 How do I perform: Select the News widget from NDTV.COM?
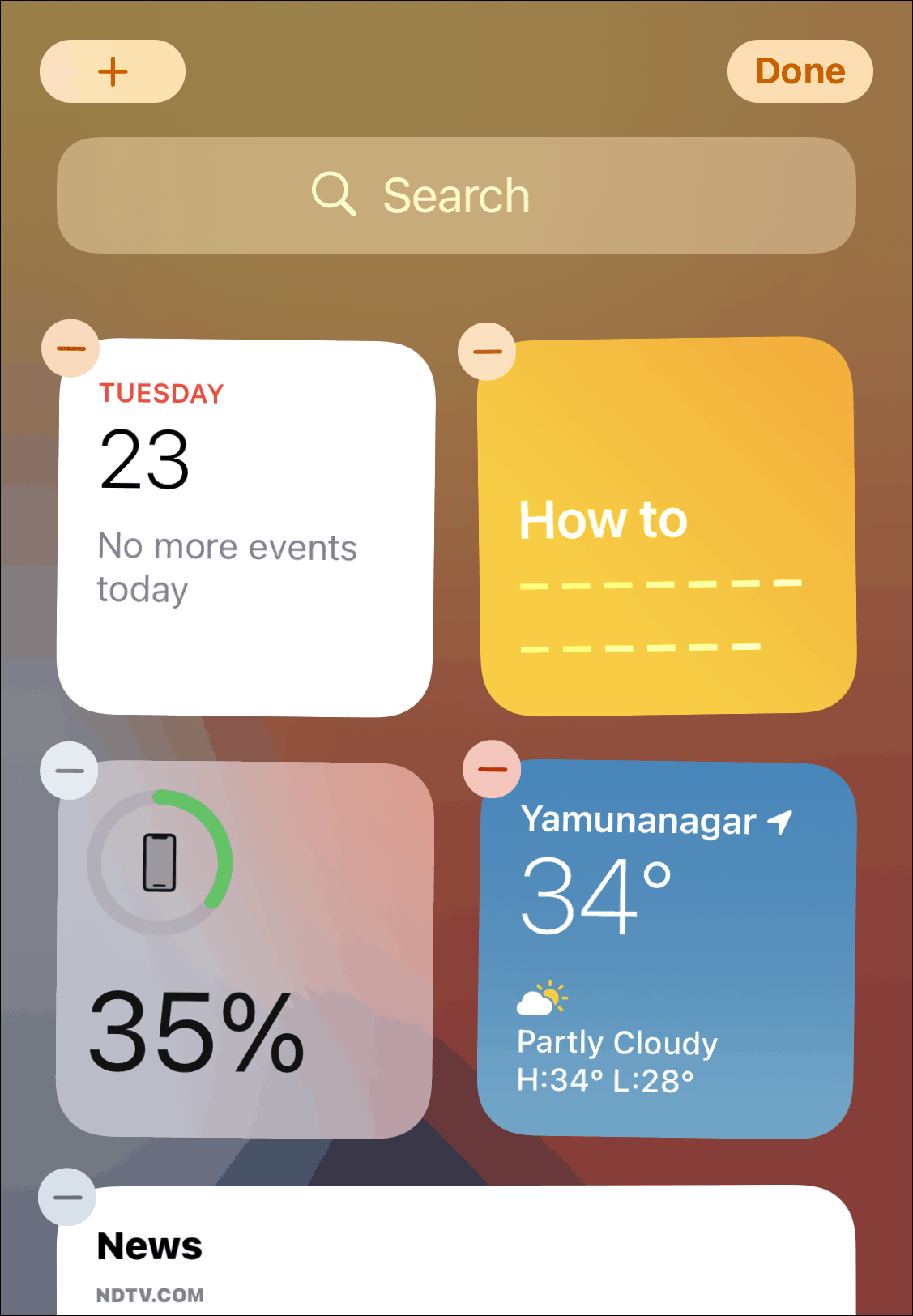pyautogui.click(x=455, y=1254)
